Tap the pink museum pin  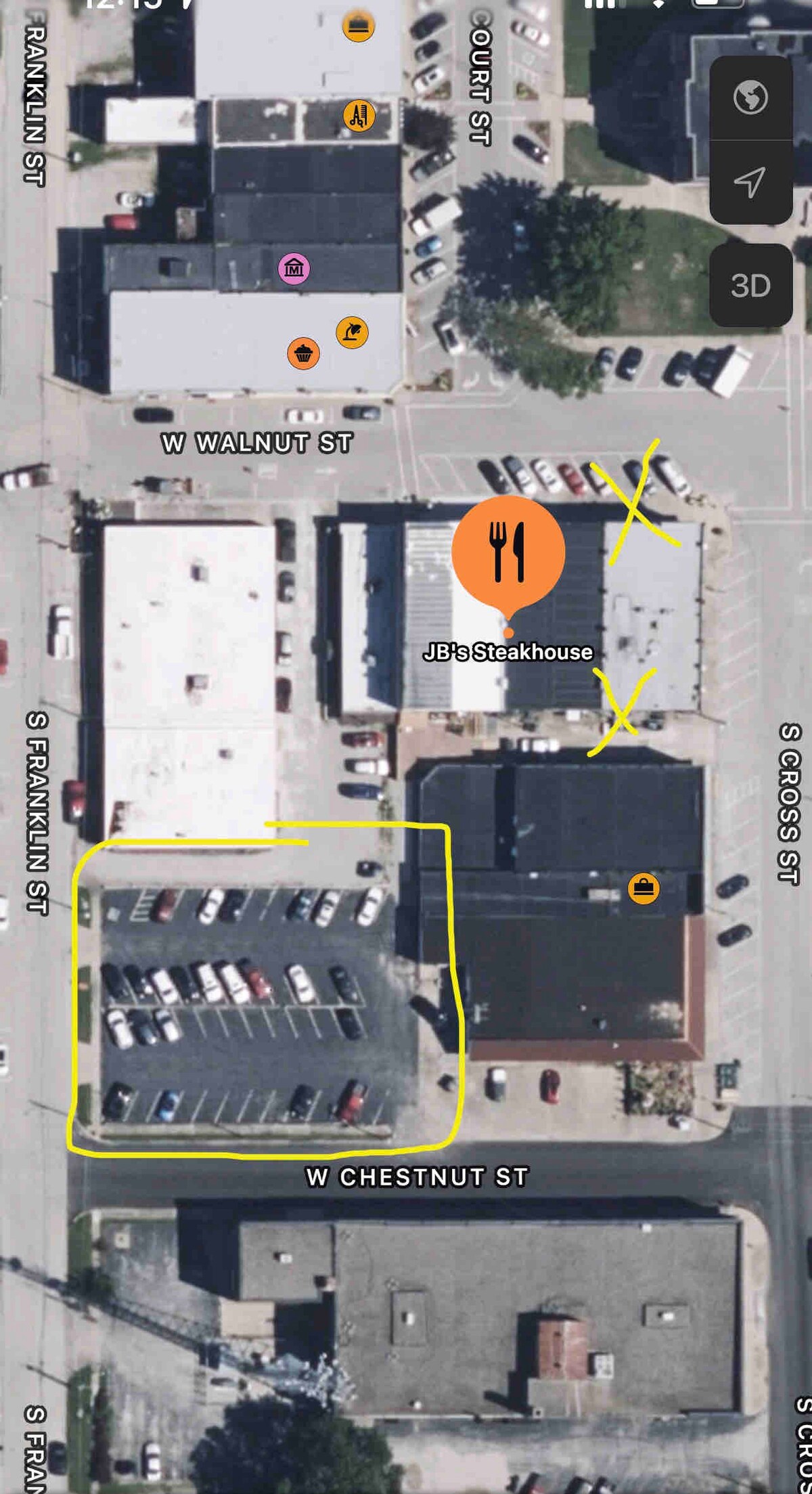(294, 269)
